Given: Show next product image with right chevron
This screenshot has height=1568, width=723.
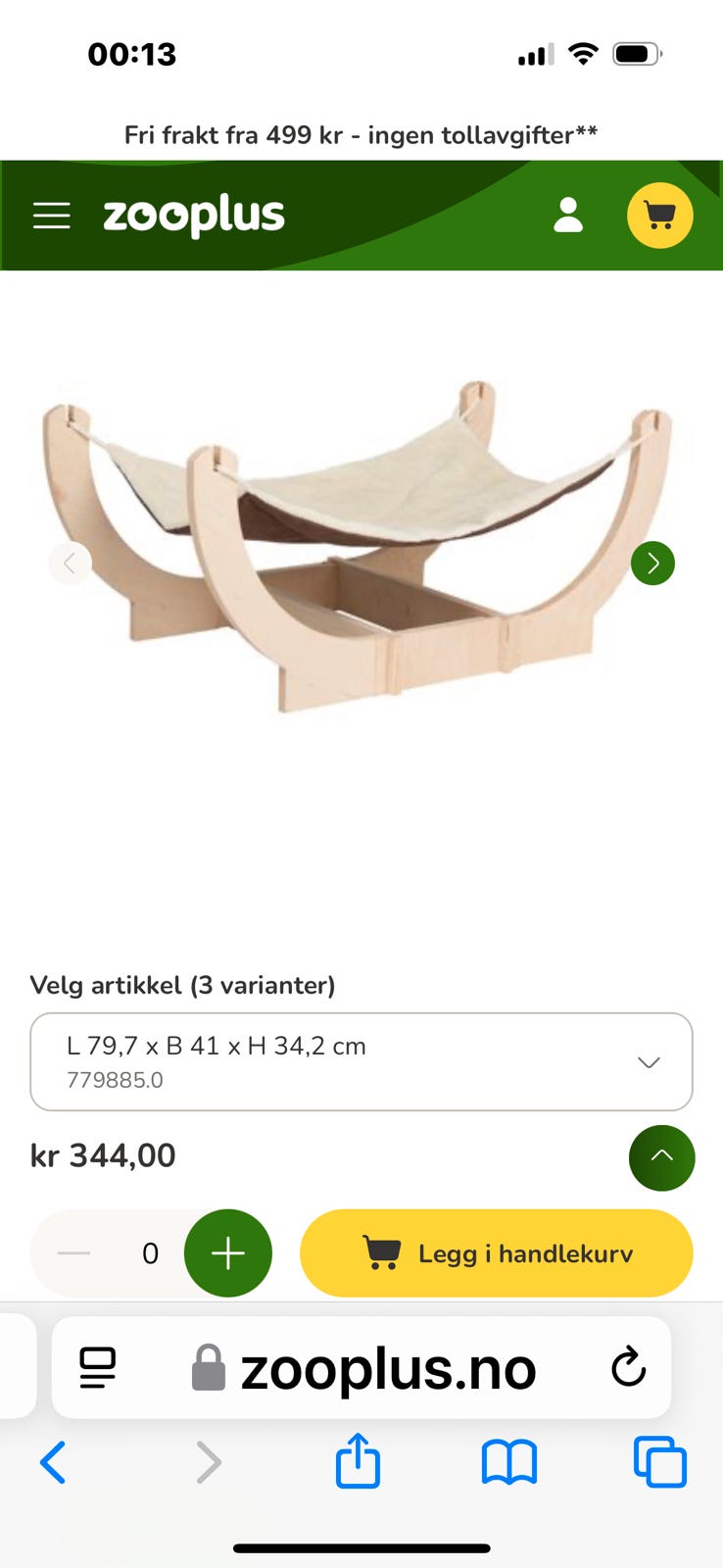Looking at the screenshot, I should [651, 563].
